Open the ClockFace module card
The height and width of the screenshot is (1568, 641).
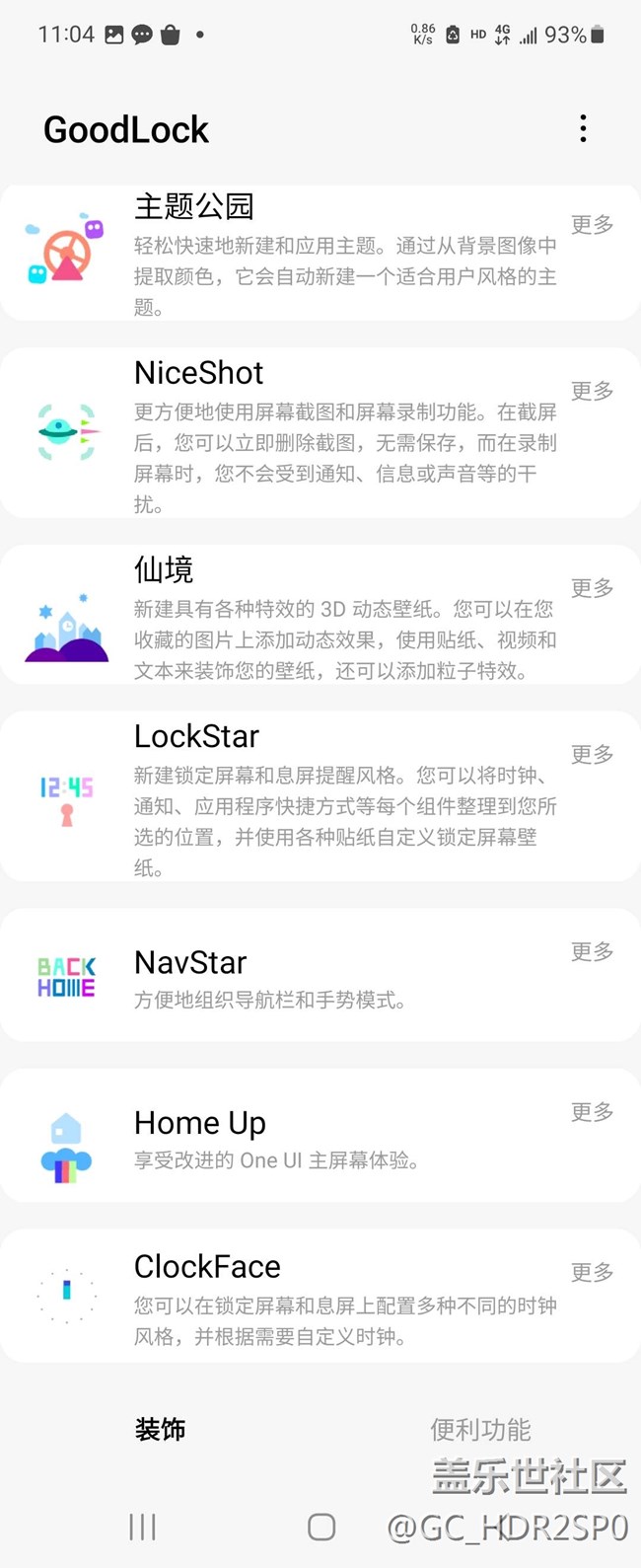296,1298
